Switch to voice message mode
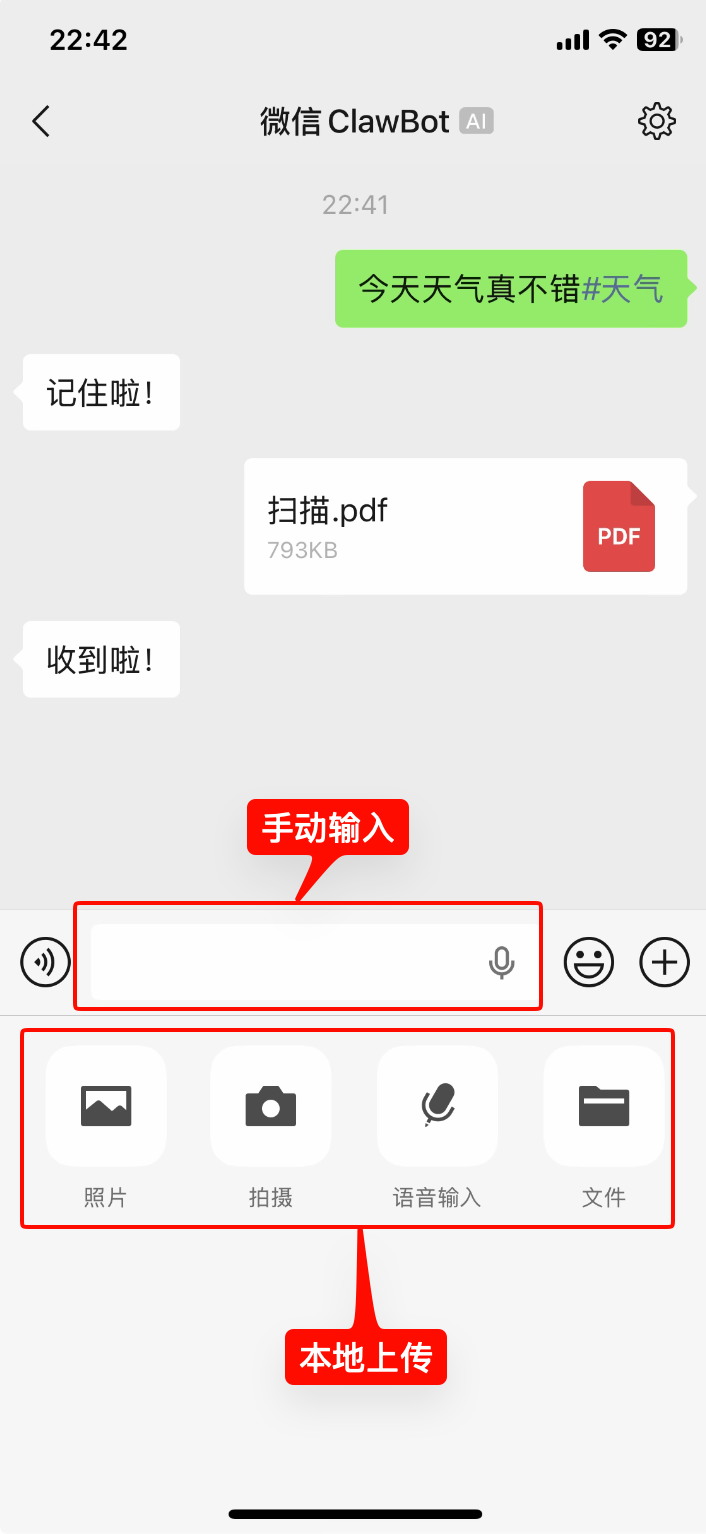This screenshot has width=706, height=1534. click(x=45, y=963)
